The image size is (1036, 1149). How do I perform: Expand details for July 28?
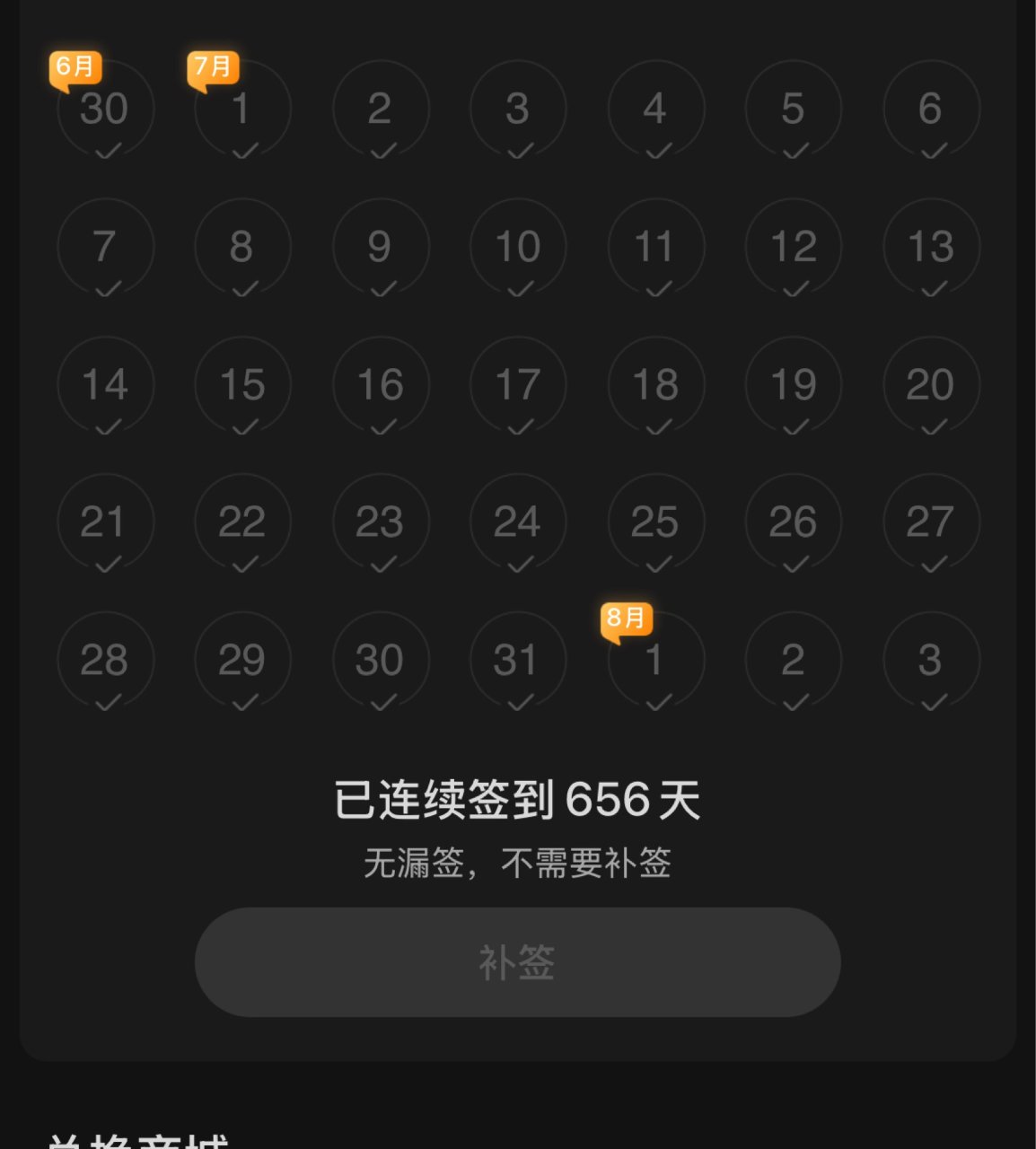coord(105,660)
